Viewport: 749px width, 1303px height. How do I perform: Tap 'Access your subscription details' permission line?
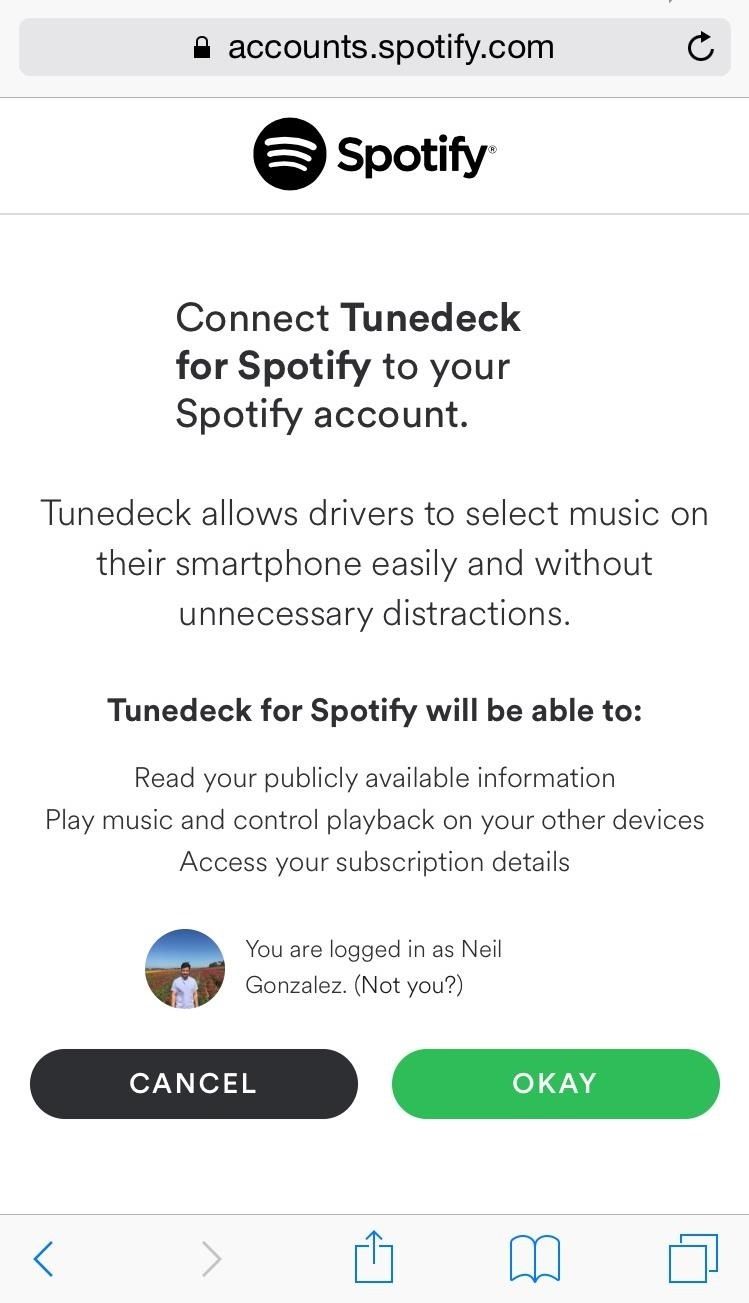[x=374, y=862]
